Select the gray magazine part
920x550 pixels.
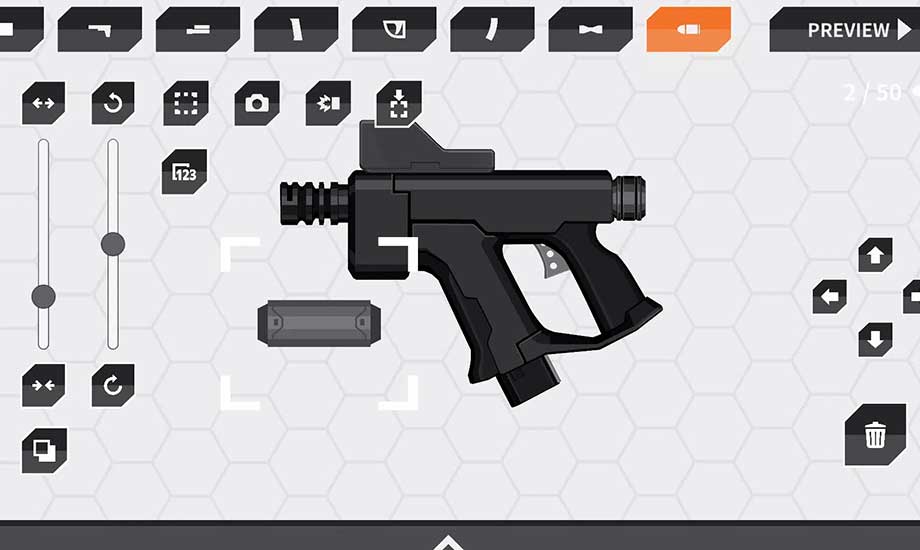(x=318, y=323)
